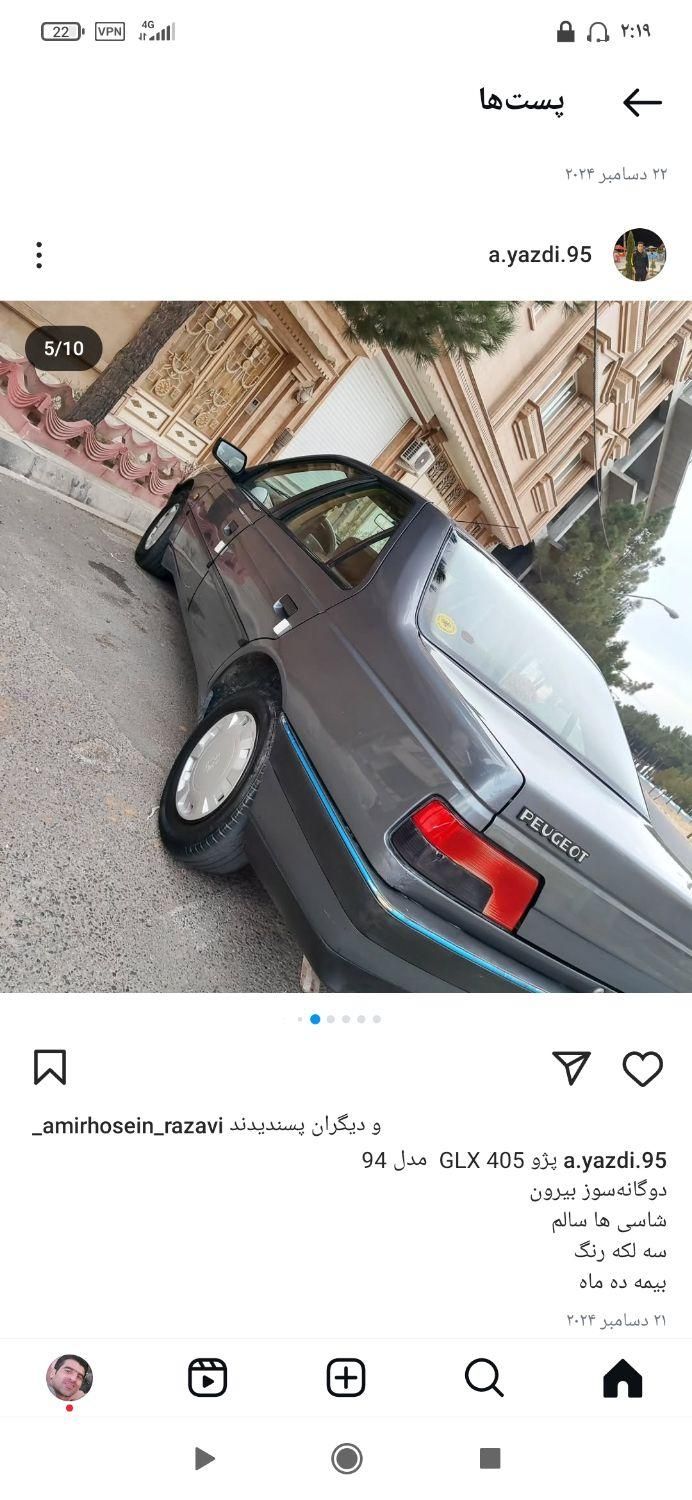Tap the system recent apps square

(x=489, y=1458)
